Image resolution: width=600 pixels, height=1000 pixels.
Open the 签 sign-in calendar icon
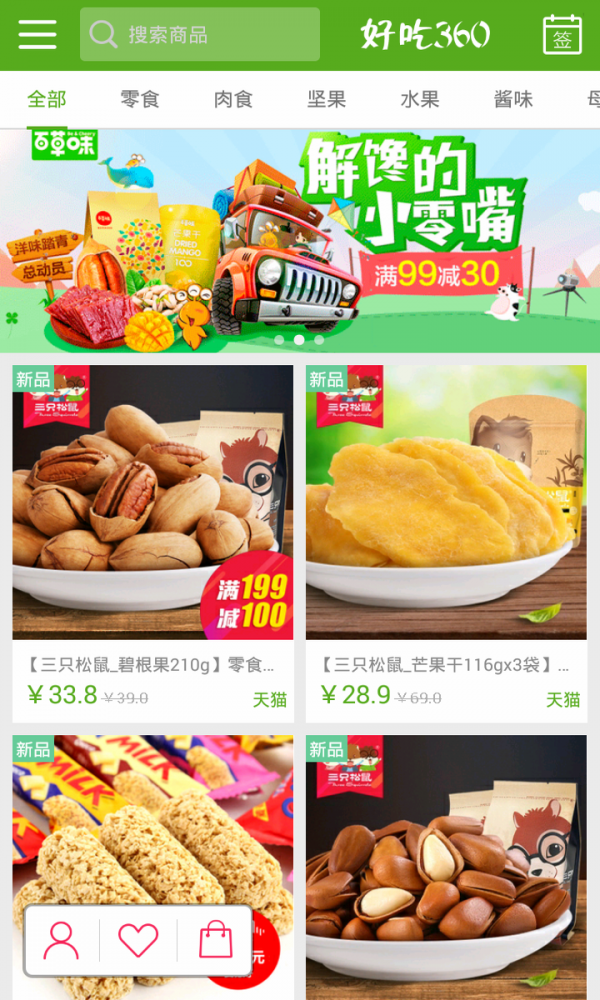click(x=562, y=35)
